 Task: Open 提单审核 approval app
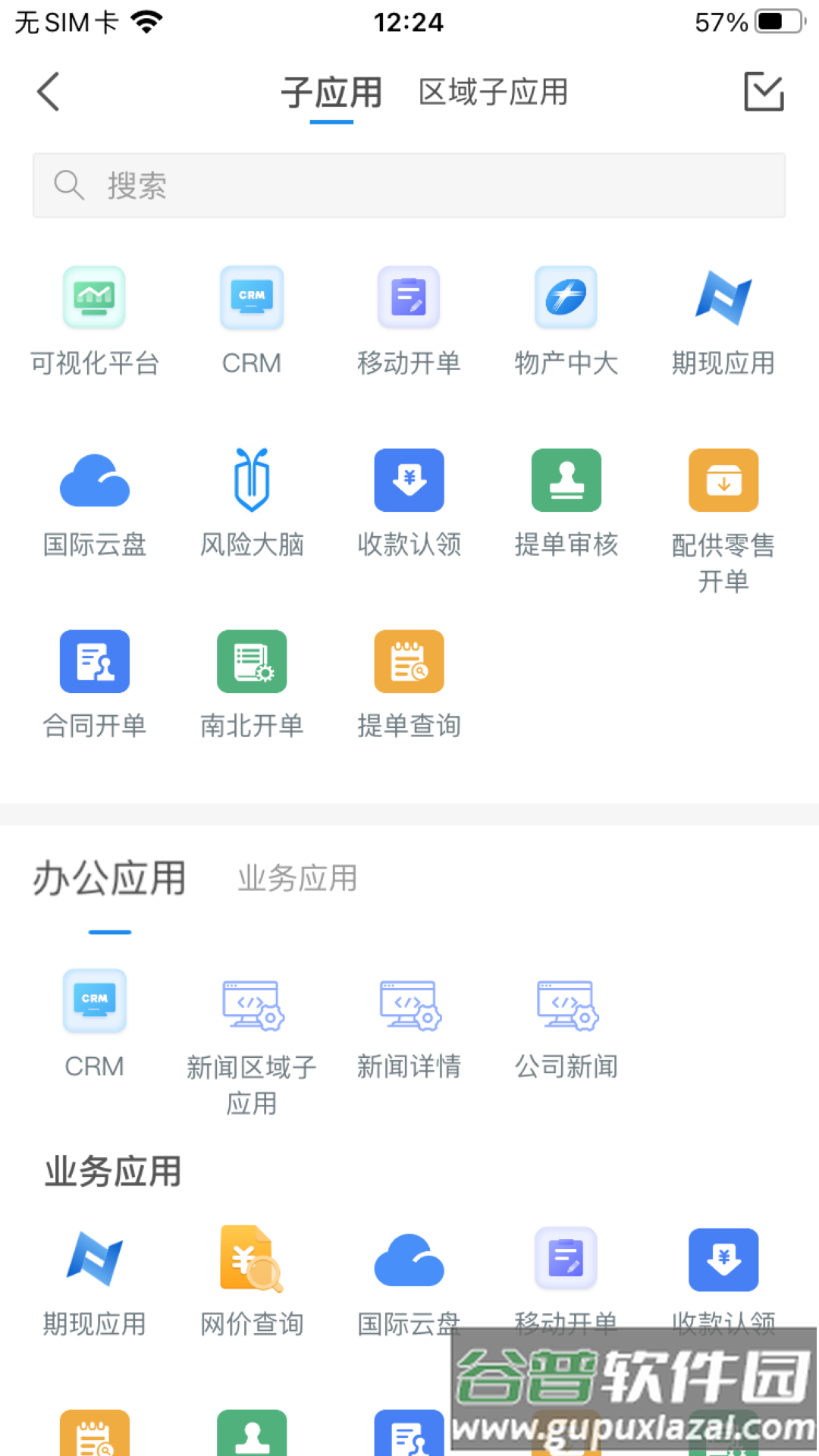566,500
